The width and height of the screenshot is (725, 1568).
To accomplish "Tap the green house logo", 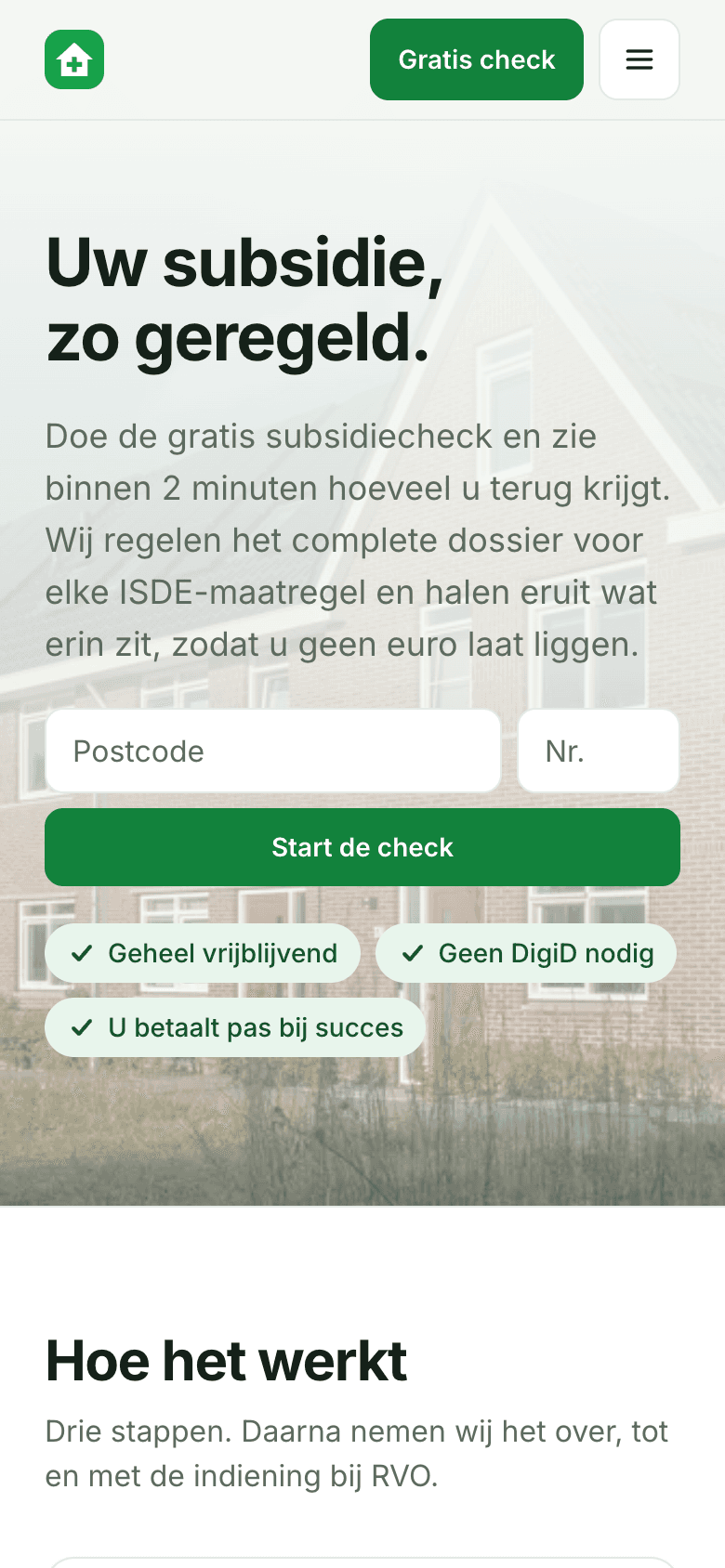I will 74,59.
